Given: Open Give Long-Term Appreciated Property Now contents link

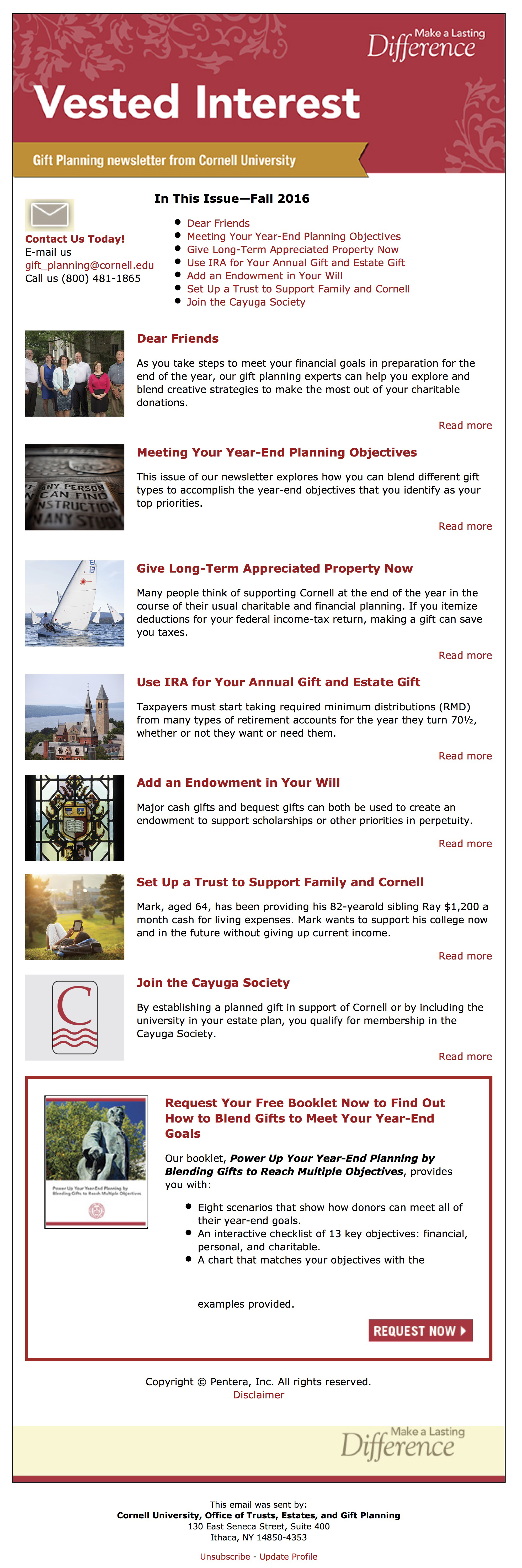Looking at the screenshot, I should coord(292,250).
